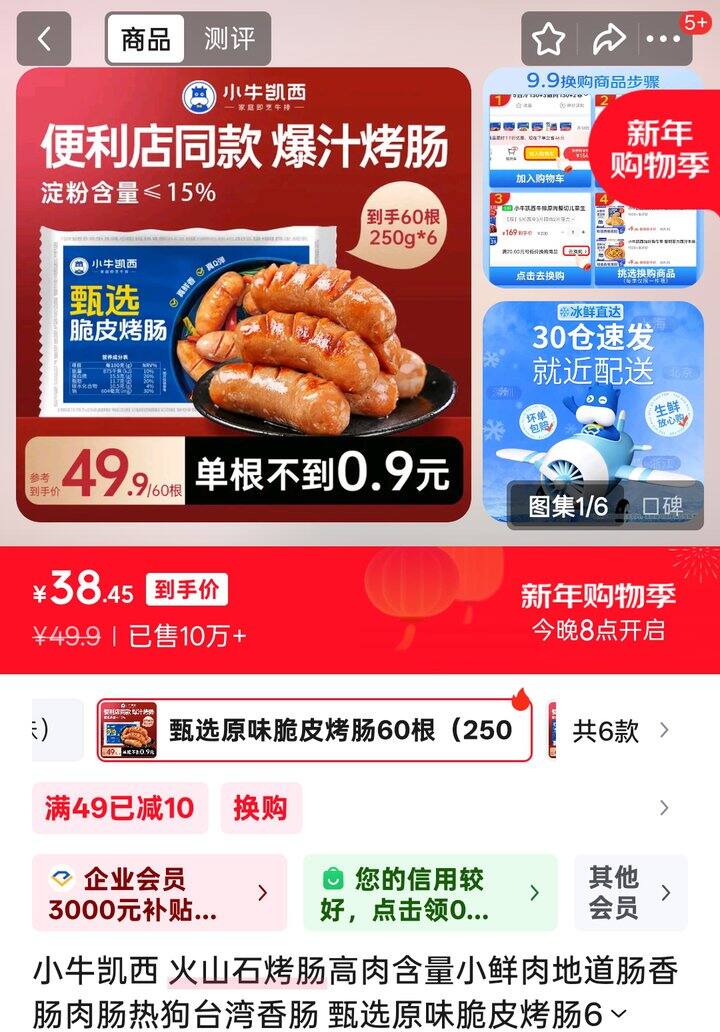The width and height of the screenshot is (720, 1032).
Task: Switch to the 测评 tab
Action: (229, 39)
